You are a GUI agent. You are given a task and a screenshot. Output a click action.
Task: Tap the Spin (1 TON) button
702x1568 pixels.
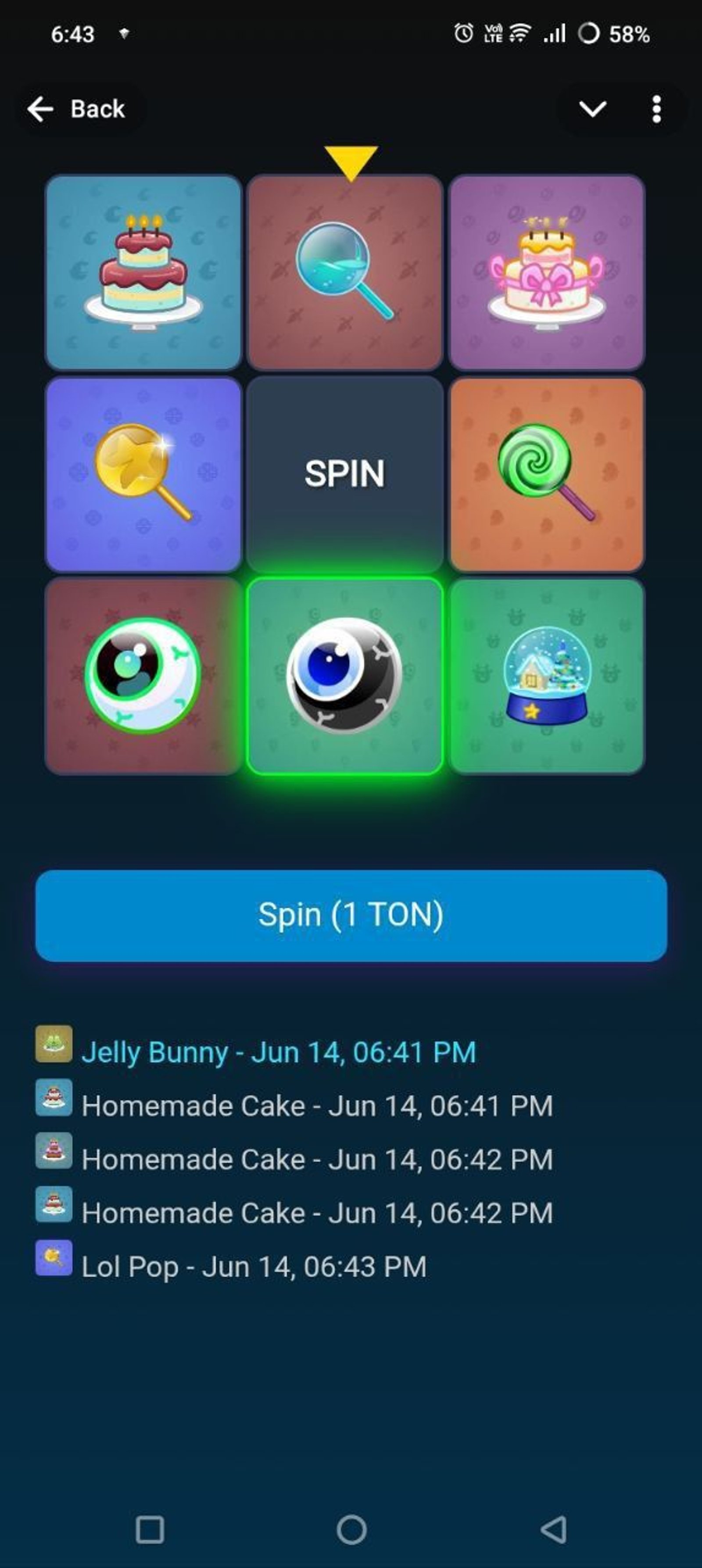tap(351, 915)
